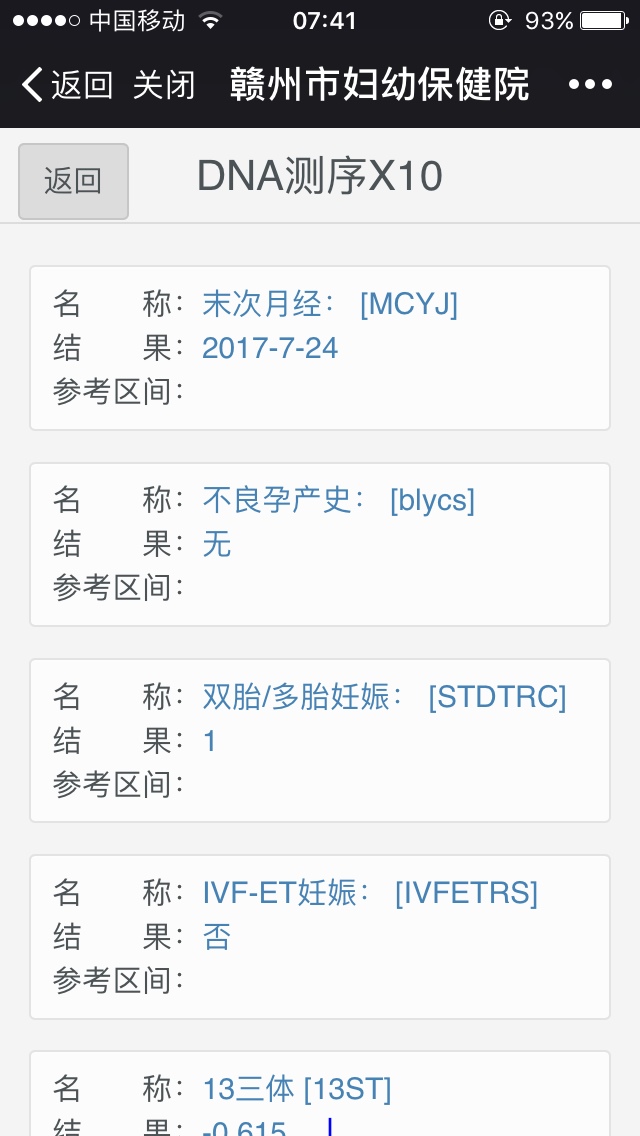Open the three-dot more options menu
This screenshot has height=1136, width=640.
[590, 85]
